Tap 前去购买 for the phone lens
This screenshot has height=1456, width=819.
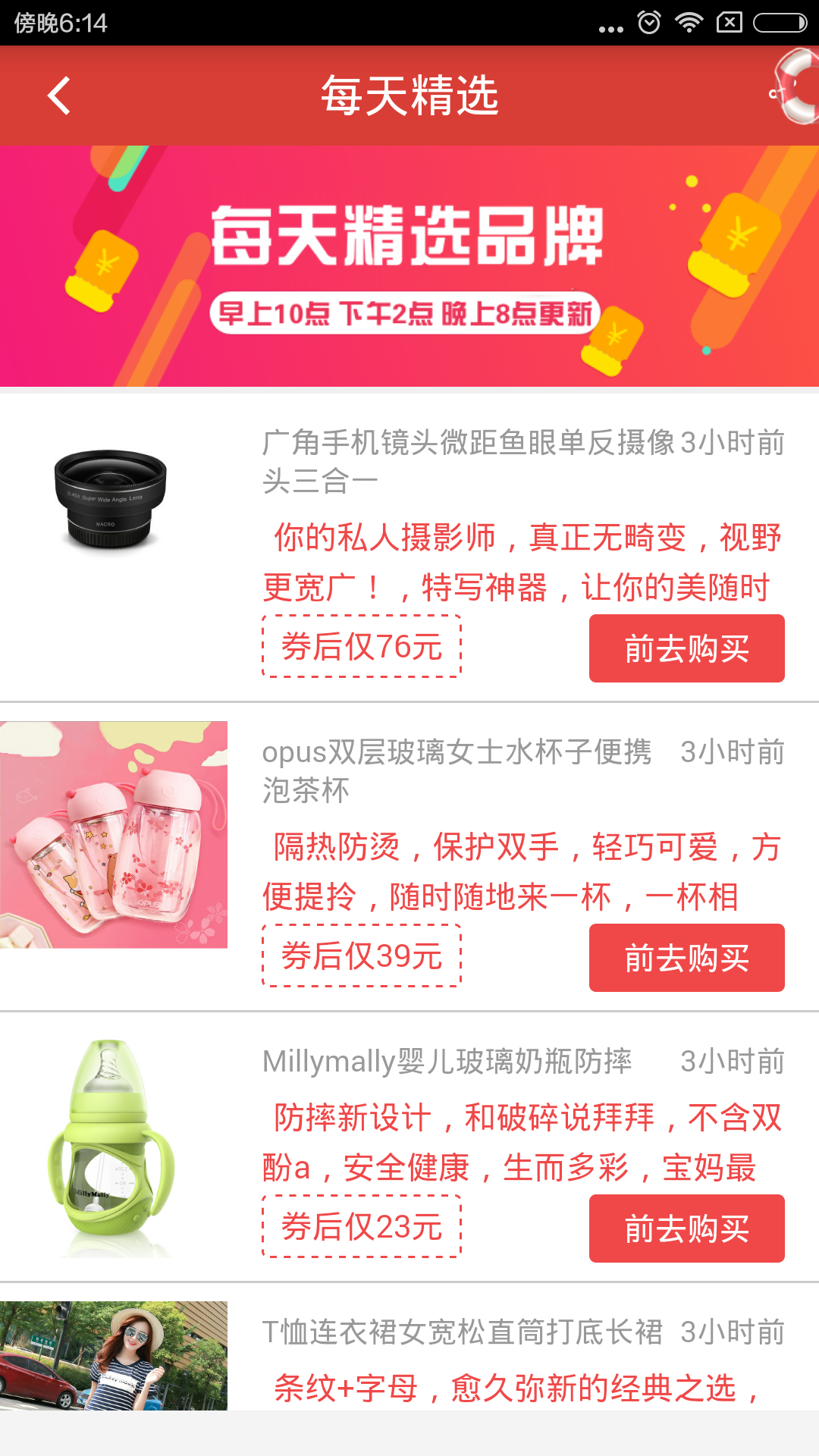(x=686, y=648)
